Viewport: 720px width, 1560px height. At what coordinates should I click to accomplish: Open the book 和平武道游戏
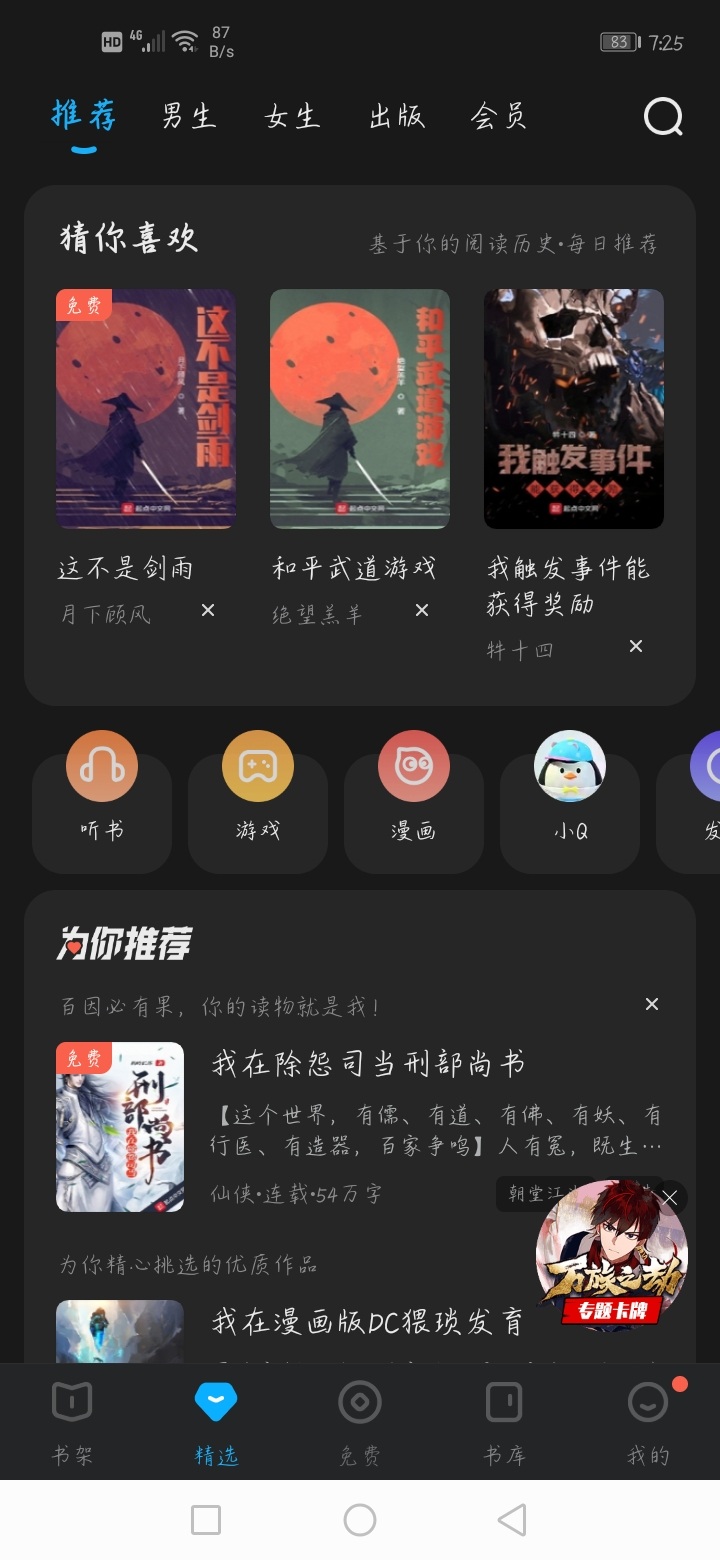coord(360,409)
